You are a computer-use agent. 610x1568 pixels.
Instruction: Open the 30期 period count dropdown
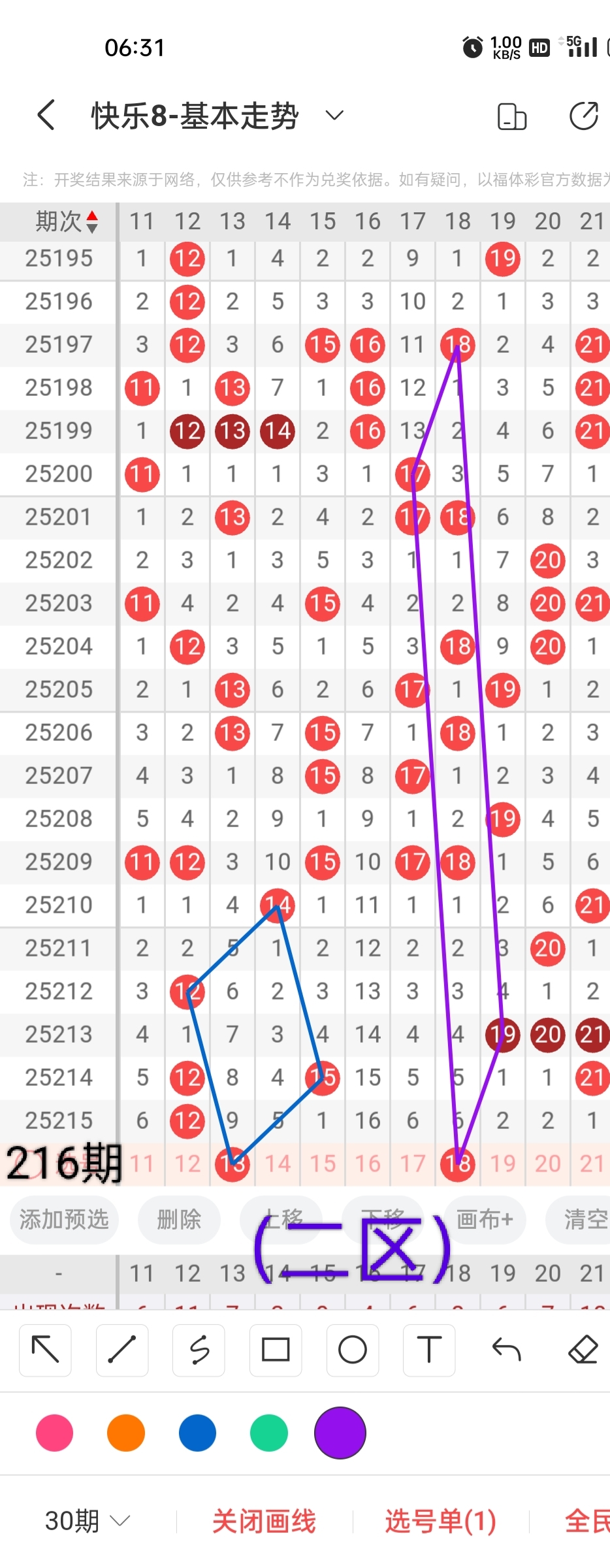point(88,1521)
